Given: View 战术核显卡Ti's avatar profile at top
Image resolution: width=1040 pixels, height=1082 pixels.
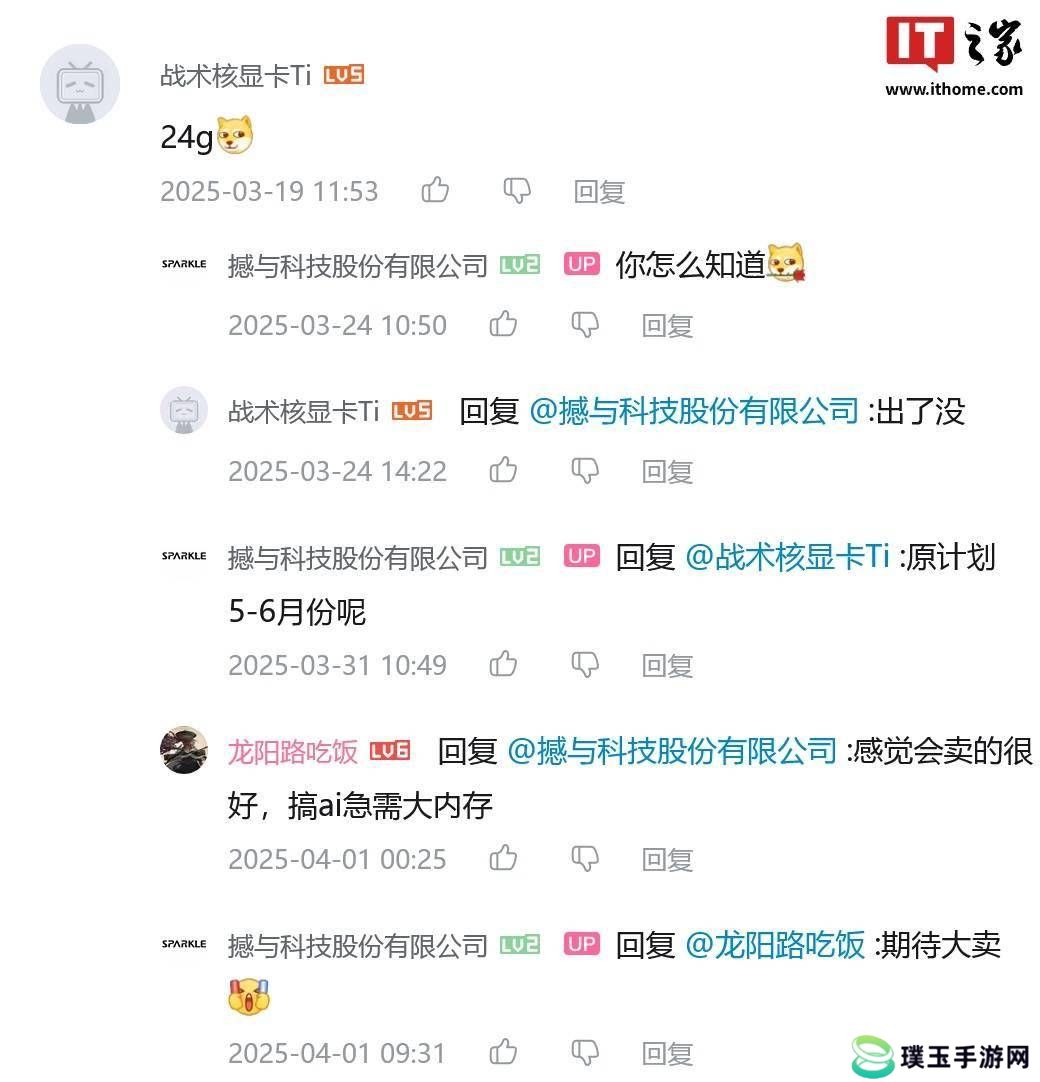Looking at the screenshot, I should pyautogui.click(x=79, y=84).
